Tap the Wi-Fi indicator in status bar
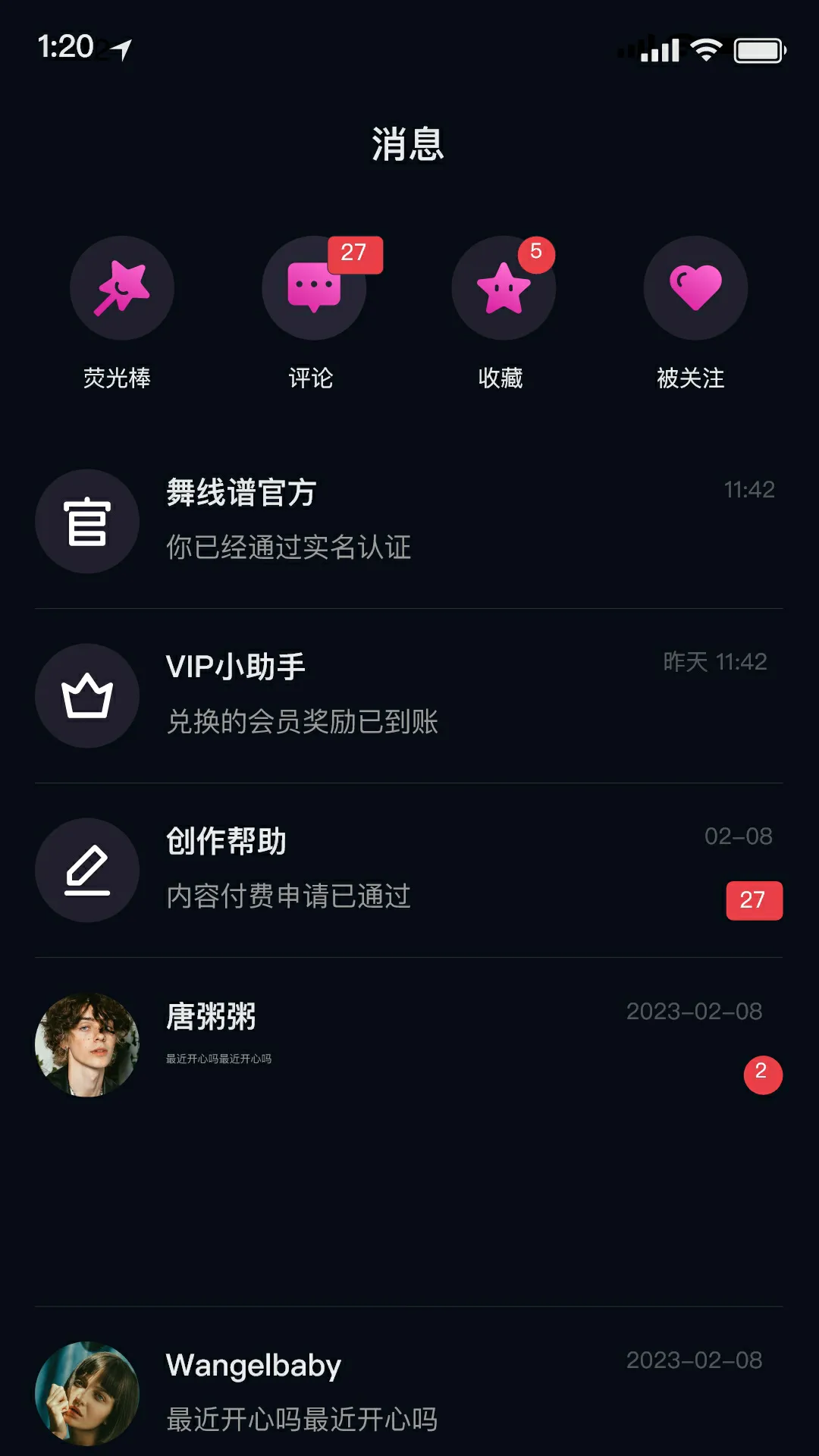The height and width of the screenshot is (1456, 819). click(x=707, y=51)
